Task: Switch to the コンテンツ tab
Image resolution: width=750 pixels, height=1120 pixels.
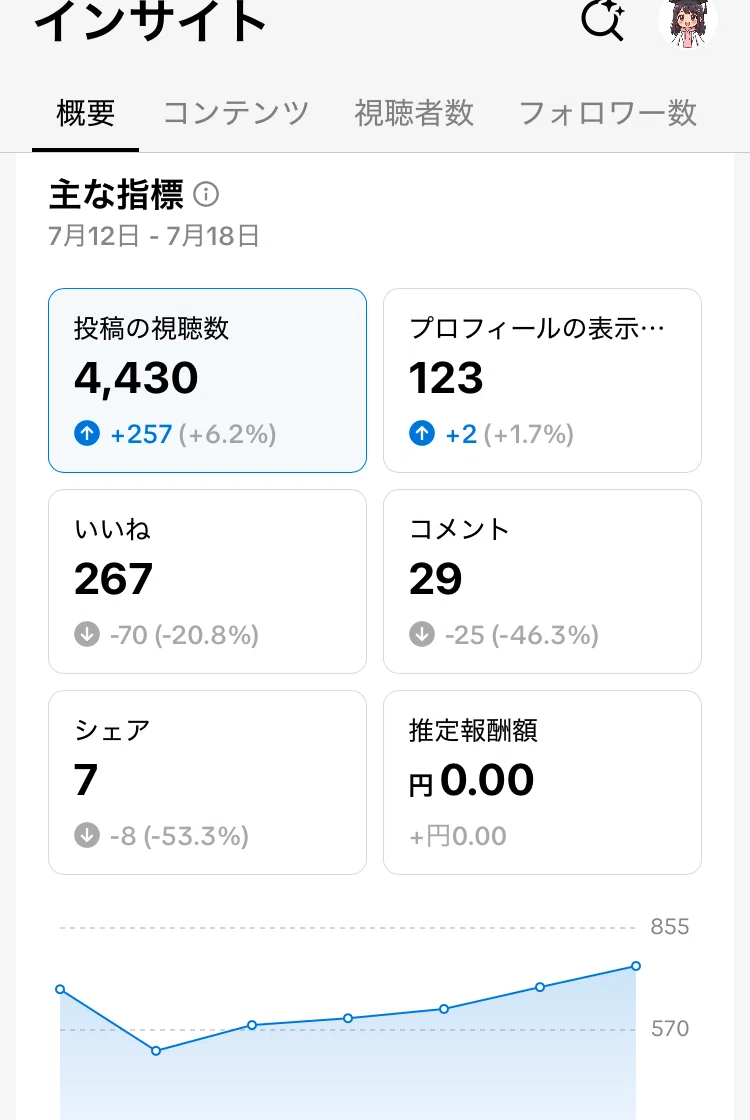Action: tap(236, 113)
